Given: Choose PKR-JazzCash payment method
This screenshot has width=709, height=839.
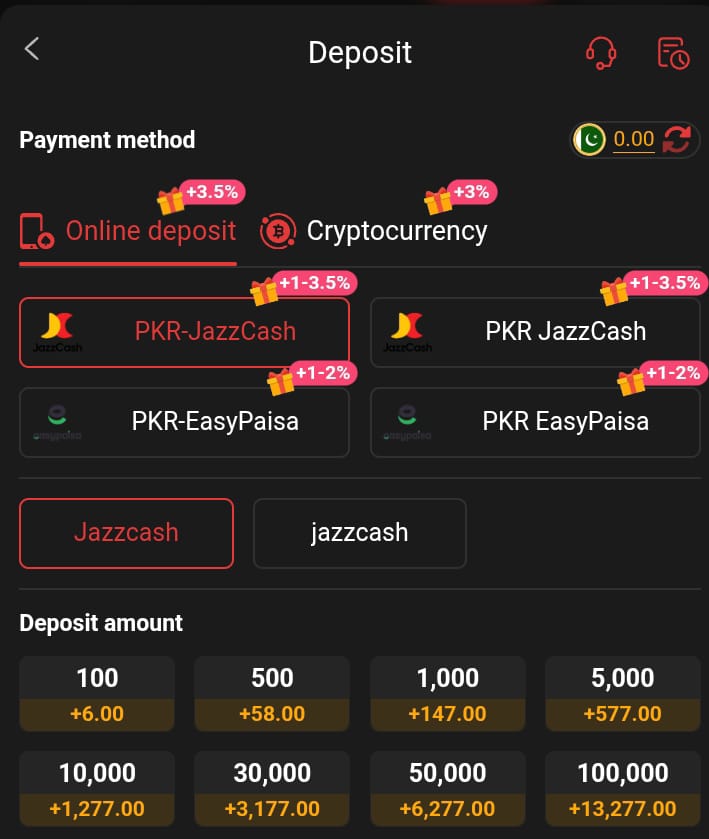Looking at the screenshot, I should (185, 332).
